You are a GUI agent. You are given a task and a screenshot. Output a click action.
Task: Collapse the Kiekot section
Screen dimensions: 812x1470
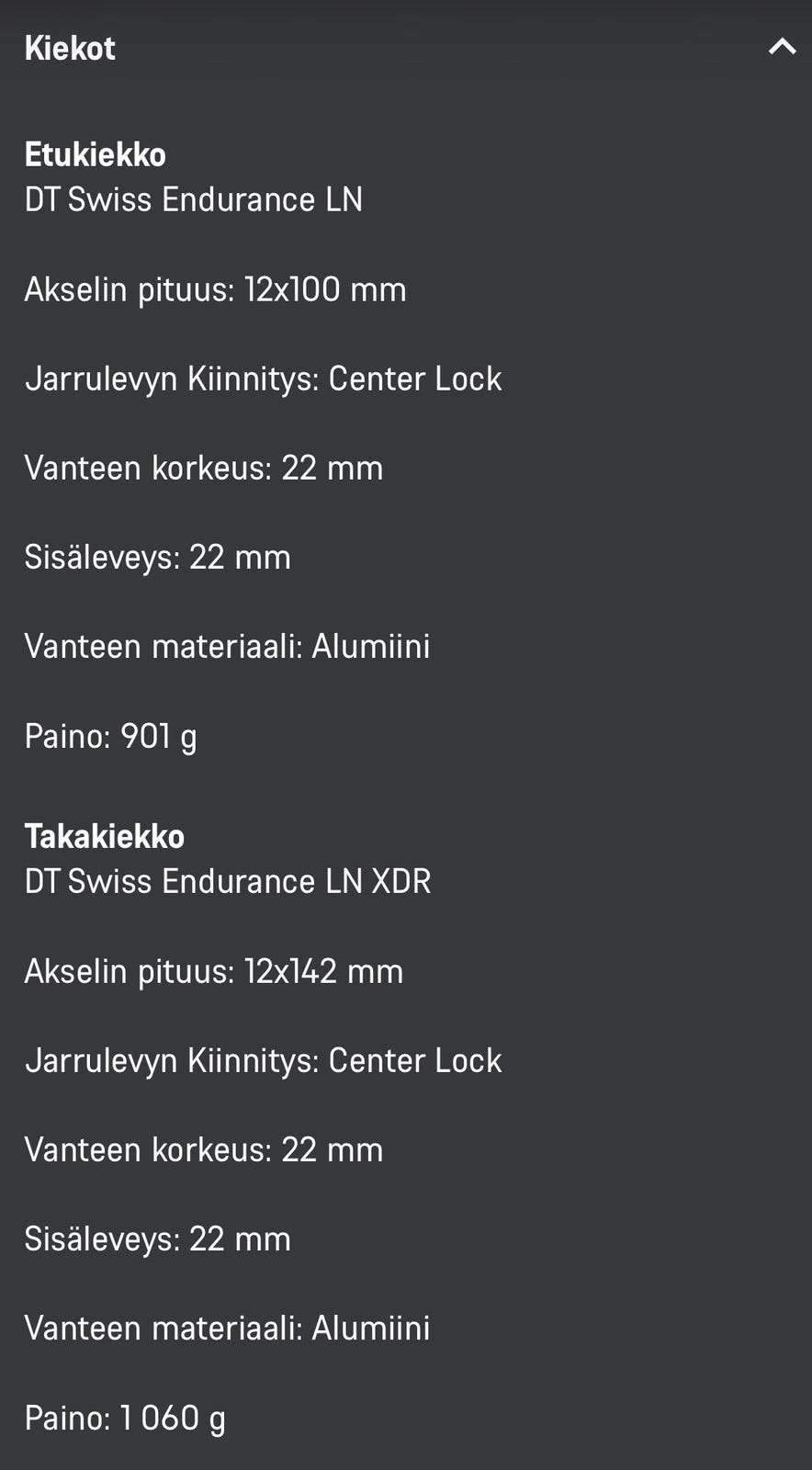(x=782, y=47)
